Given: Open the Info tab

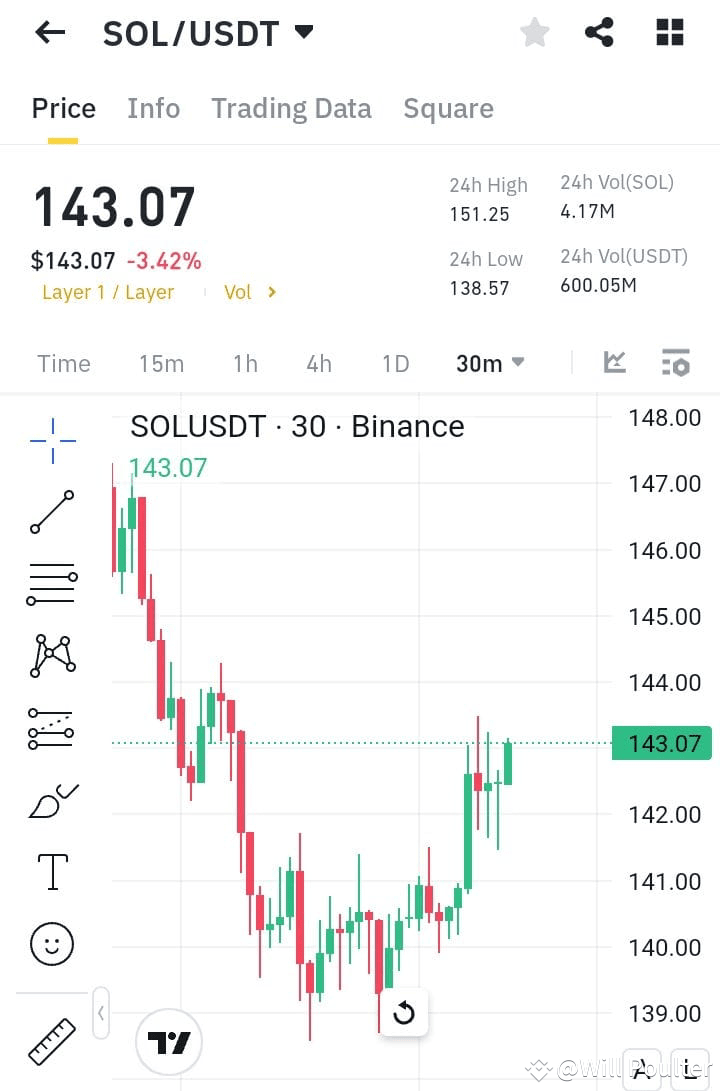Looking at the screenshot, I should tap(153, 108).
